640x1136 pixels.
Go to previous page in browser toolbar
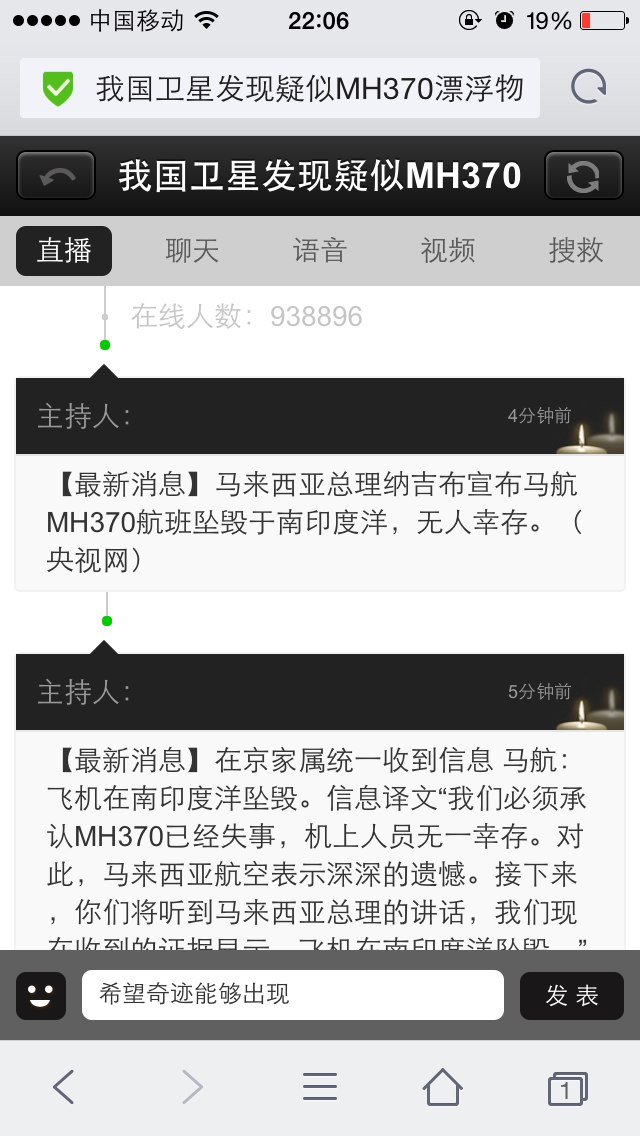64,1087
